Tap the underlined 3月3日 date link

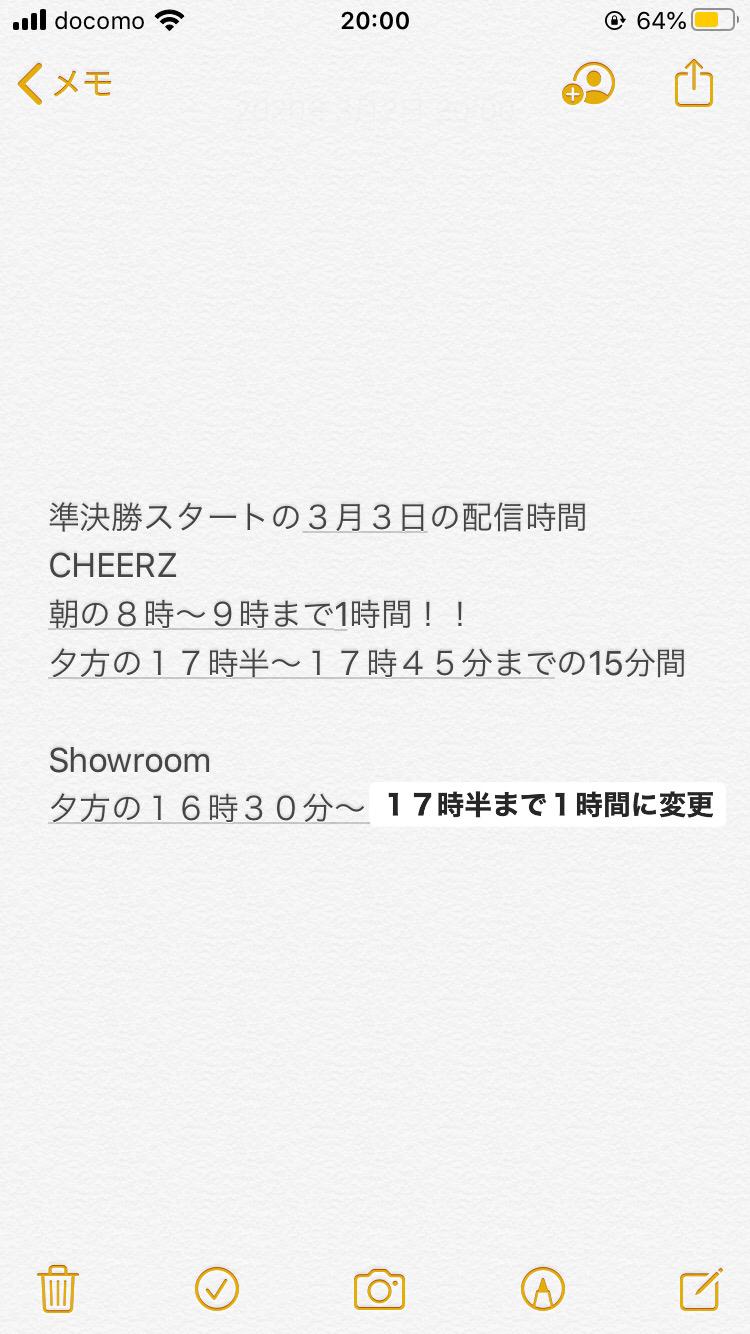[x=365, y=518]
